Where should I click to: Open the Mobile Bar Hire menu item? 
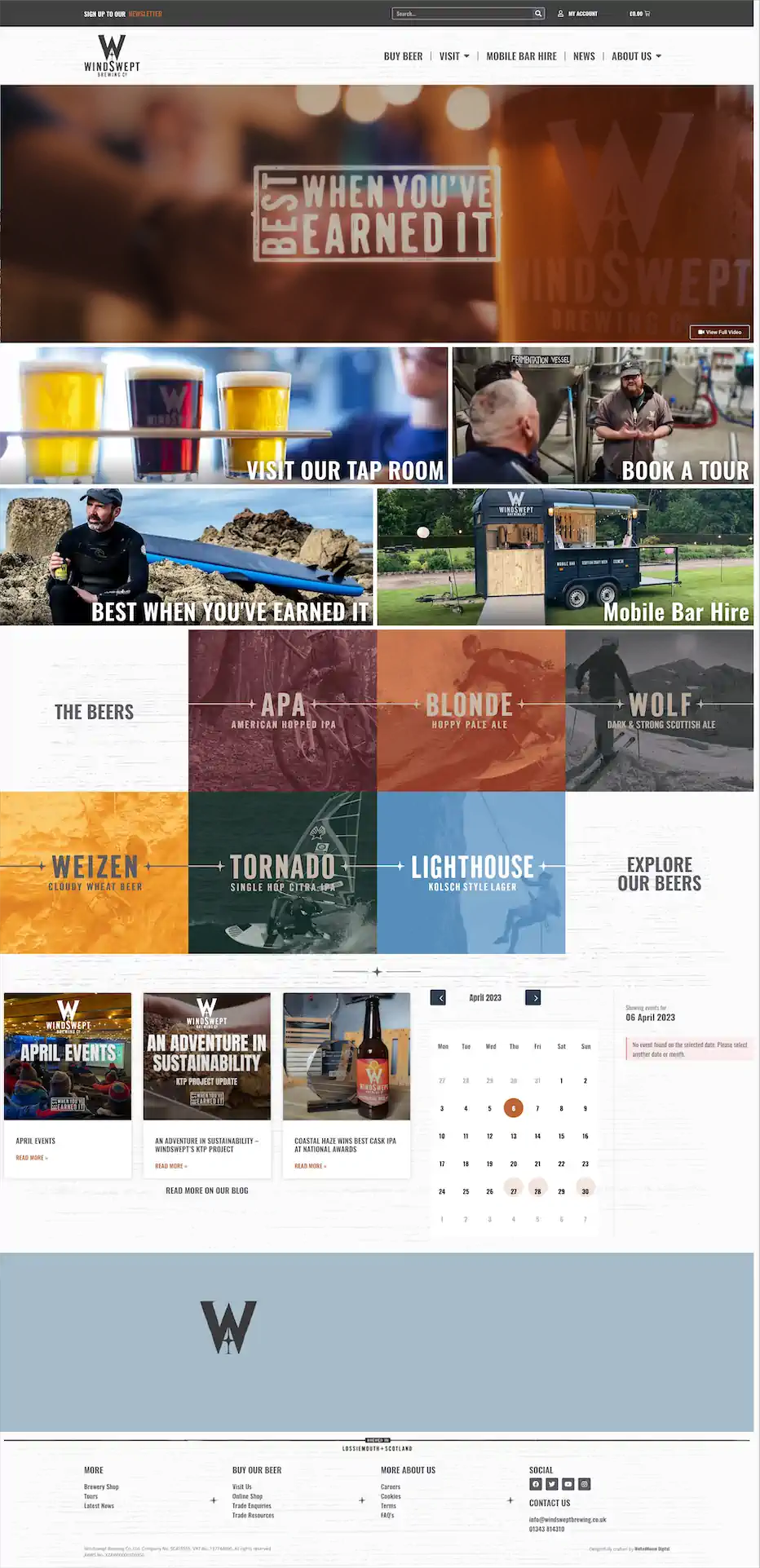[521, 56]
